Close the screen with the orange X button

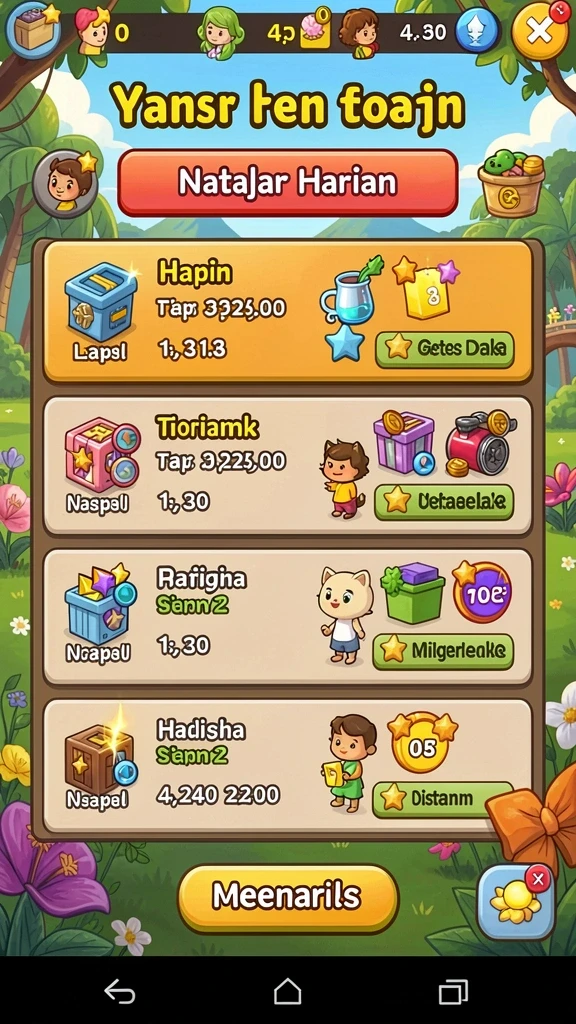coord(539,30)
